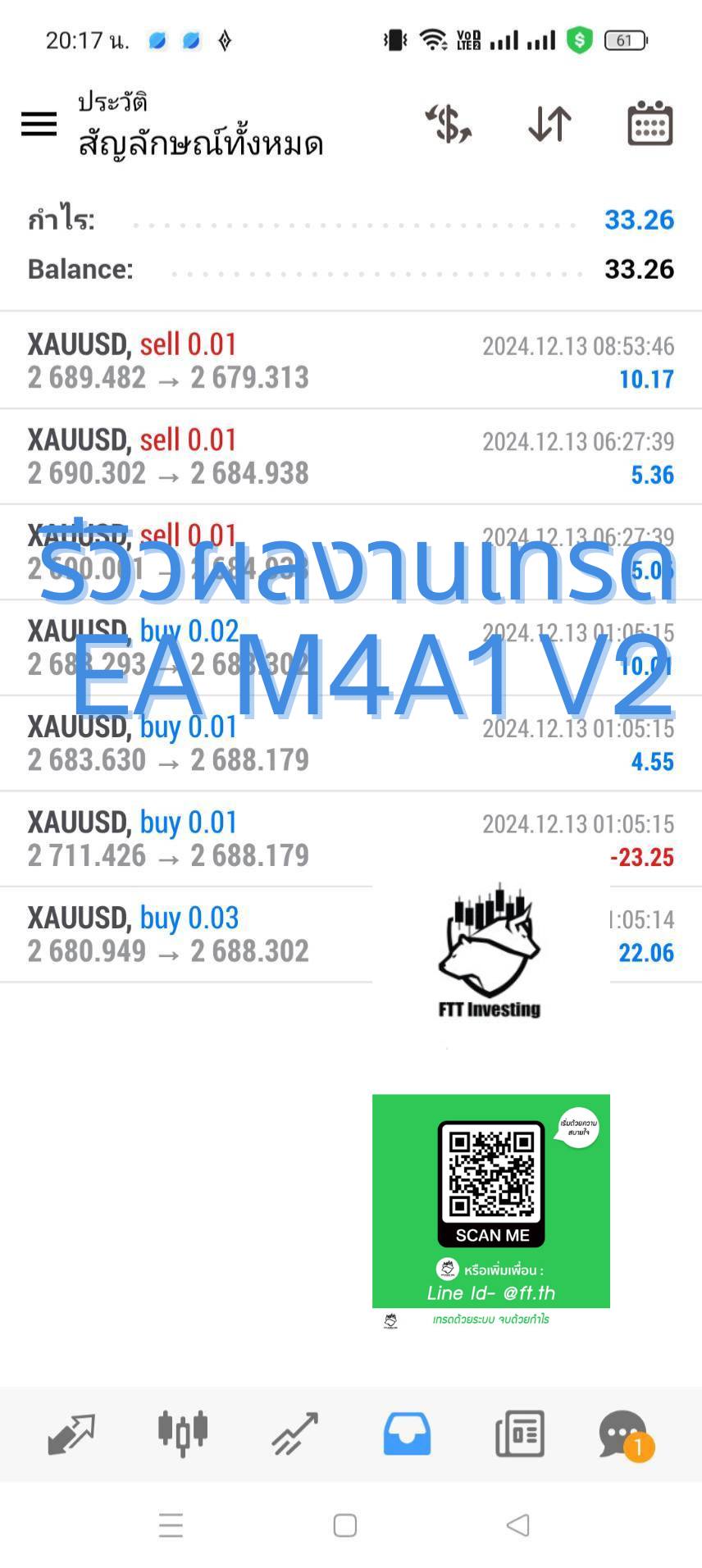Tap the sort arrows icon

tap(549, 125)
